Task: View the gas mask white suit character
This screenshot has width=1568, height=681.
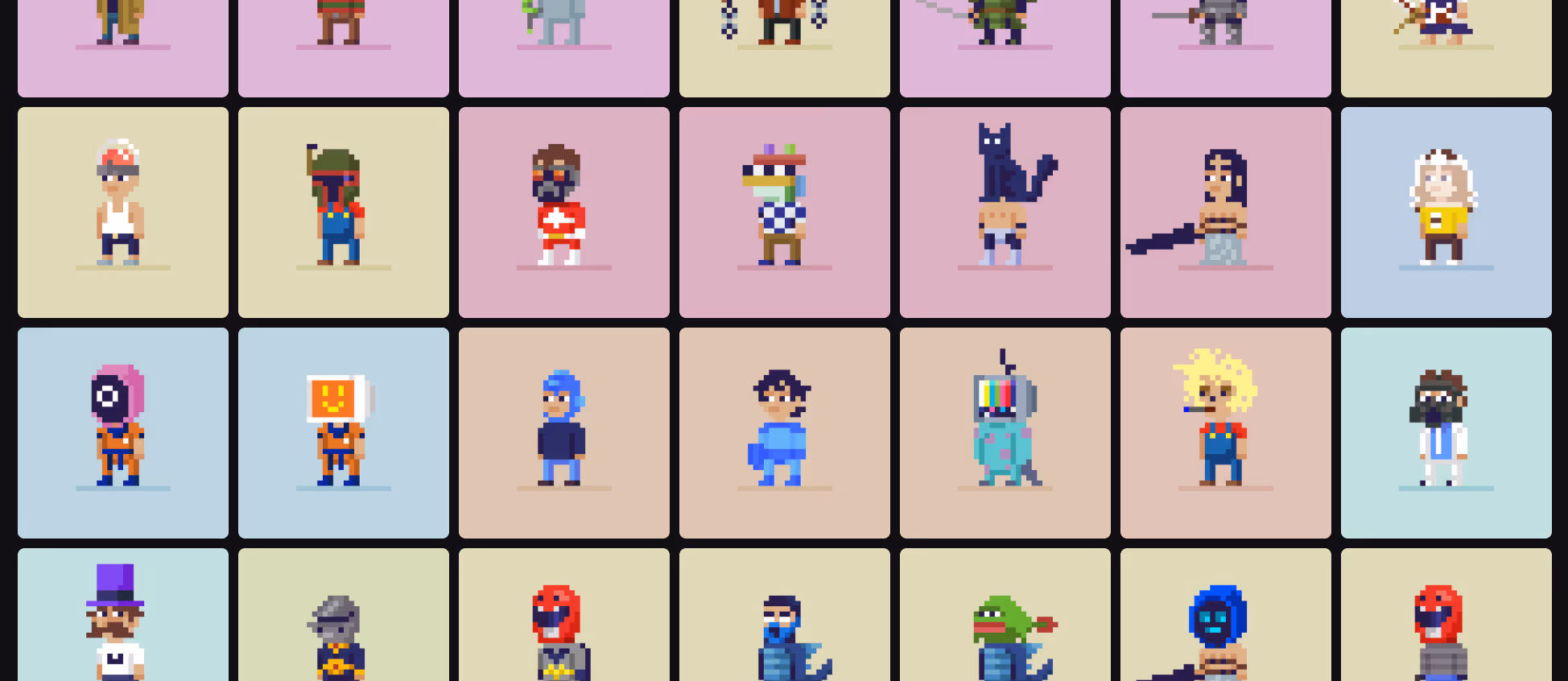Action: [x=1446, y=432]
